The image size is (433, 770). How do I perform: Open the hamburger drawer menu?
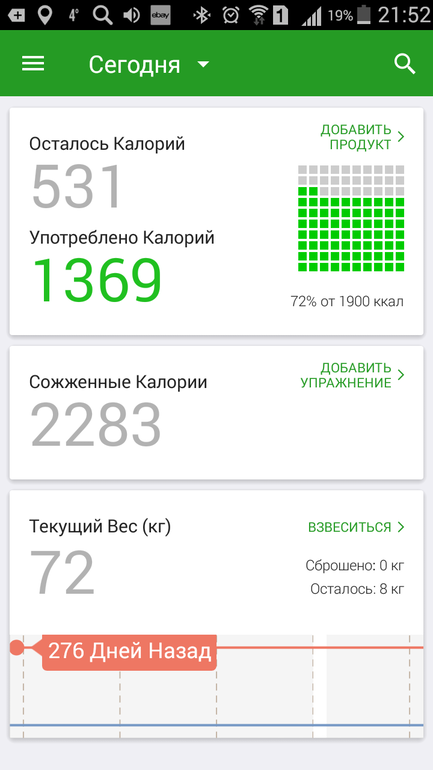coord(33,64)
